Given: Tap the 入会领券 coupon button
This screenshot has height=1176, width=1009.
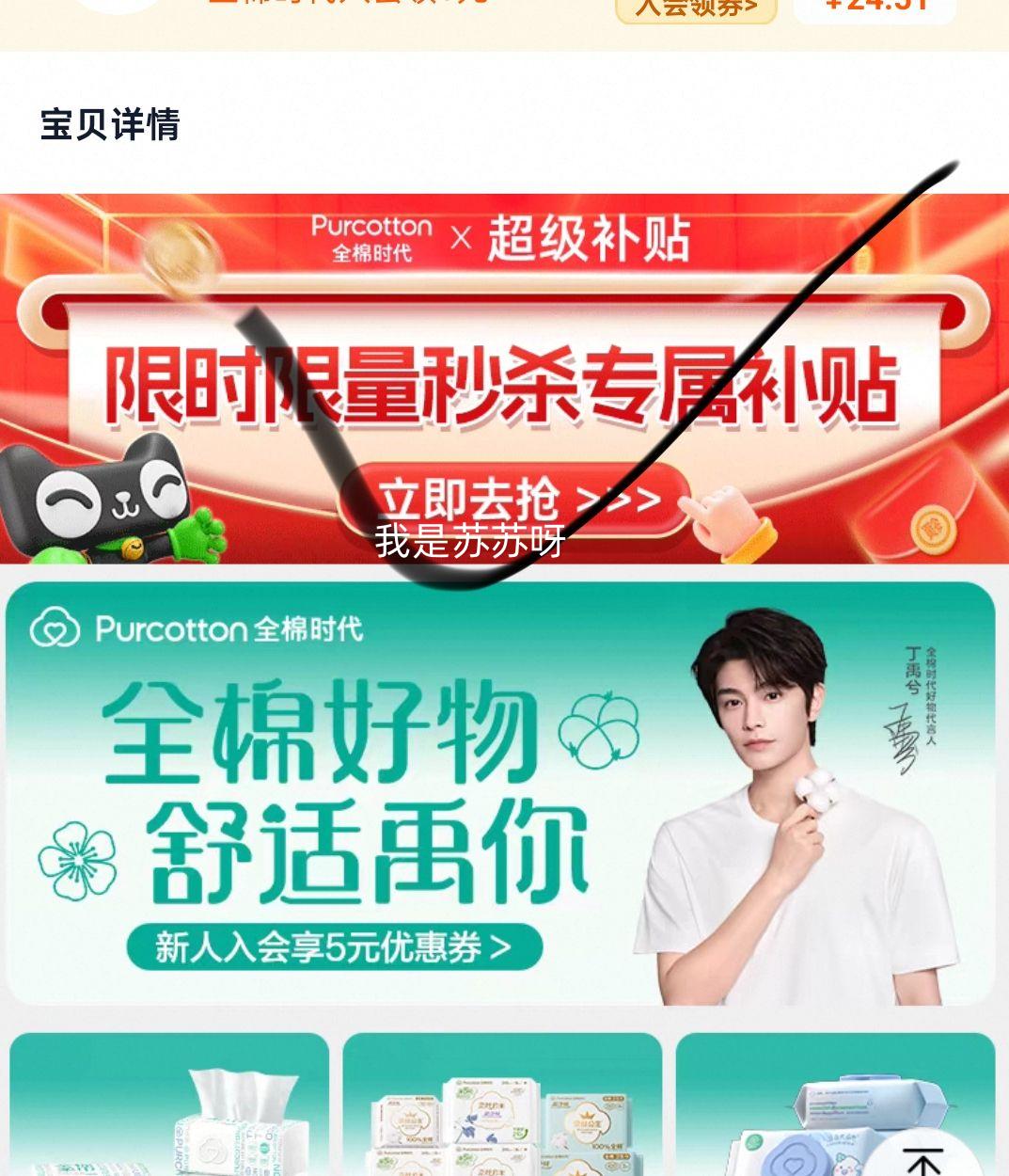Looking at the screenshot, I should pyautogui.click(x=696, y=9).
